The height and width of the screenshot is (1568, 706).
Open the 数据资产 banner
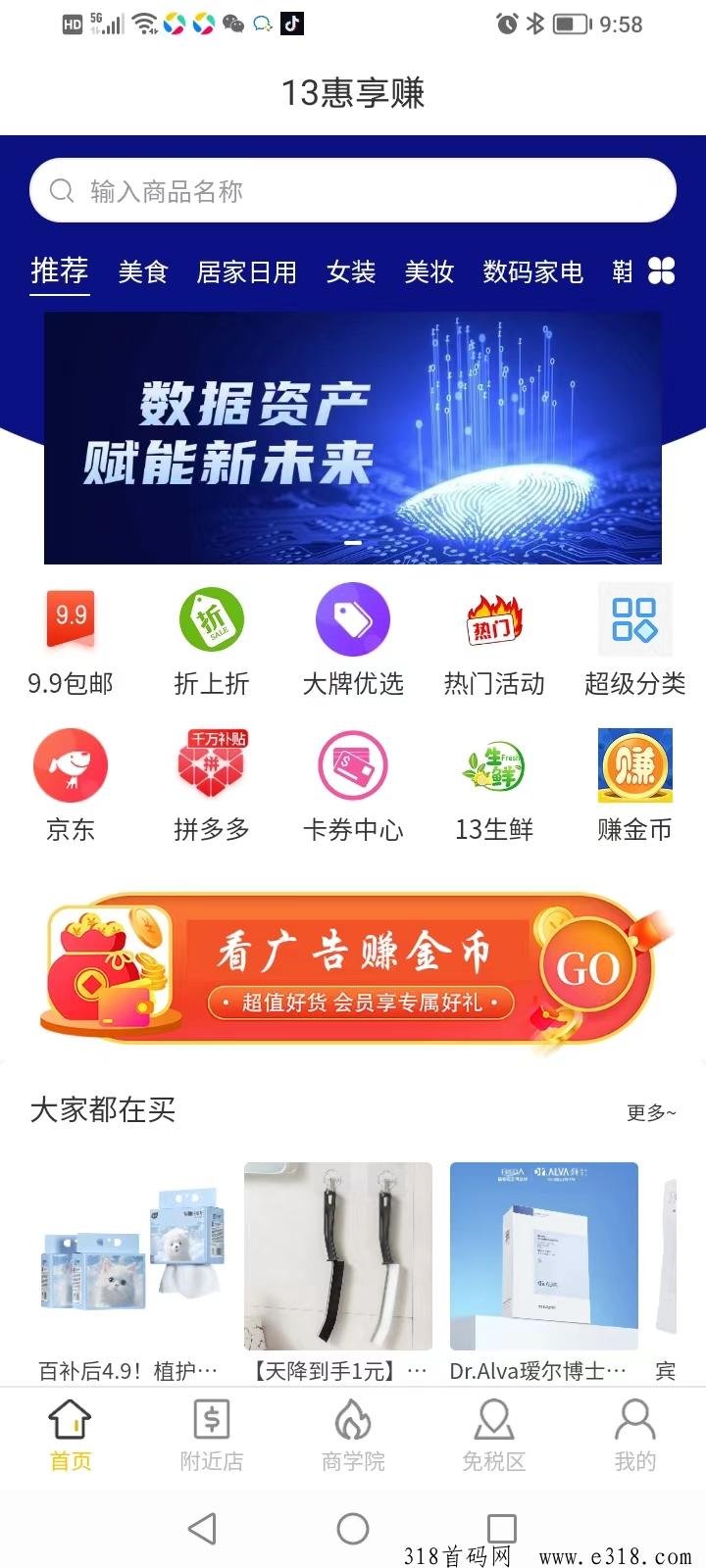(353, 437)
